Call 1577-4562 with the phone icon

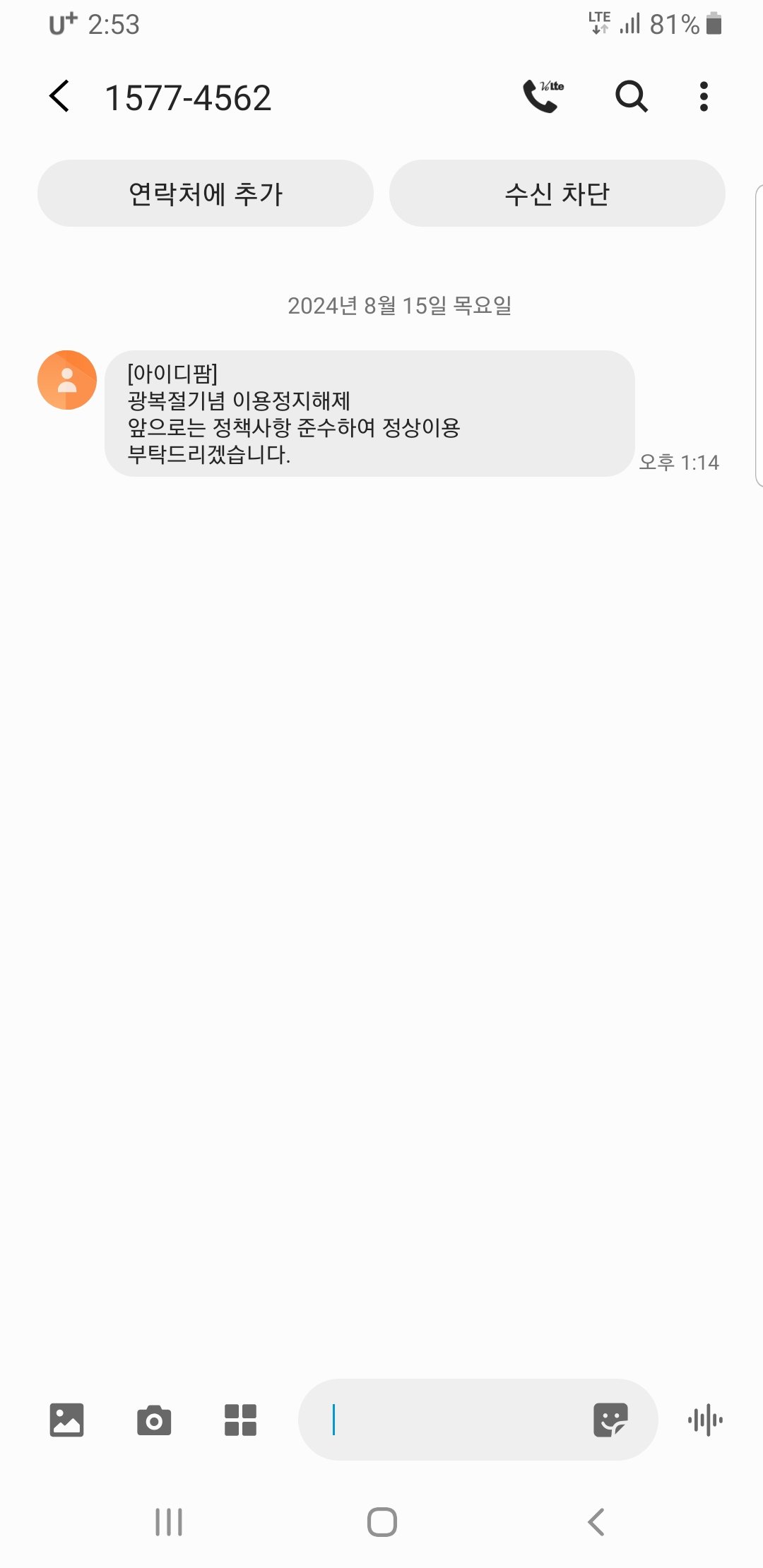click(x=542, y=97)
